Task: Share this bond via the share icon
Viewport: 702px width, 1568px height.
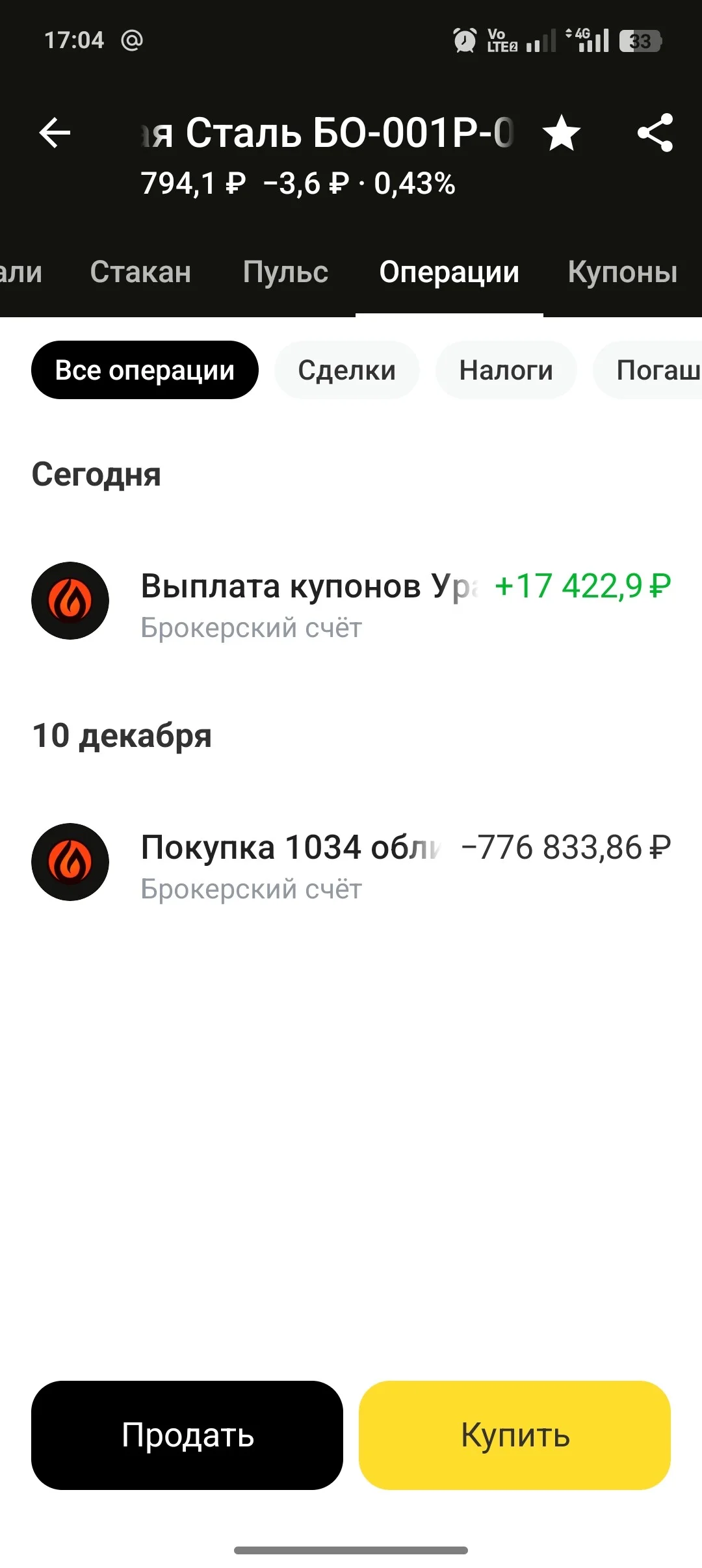Action: (655, 133)
